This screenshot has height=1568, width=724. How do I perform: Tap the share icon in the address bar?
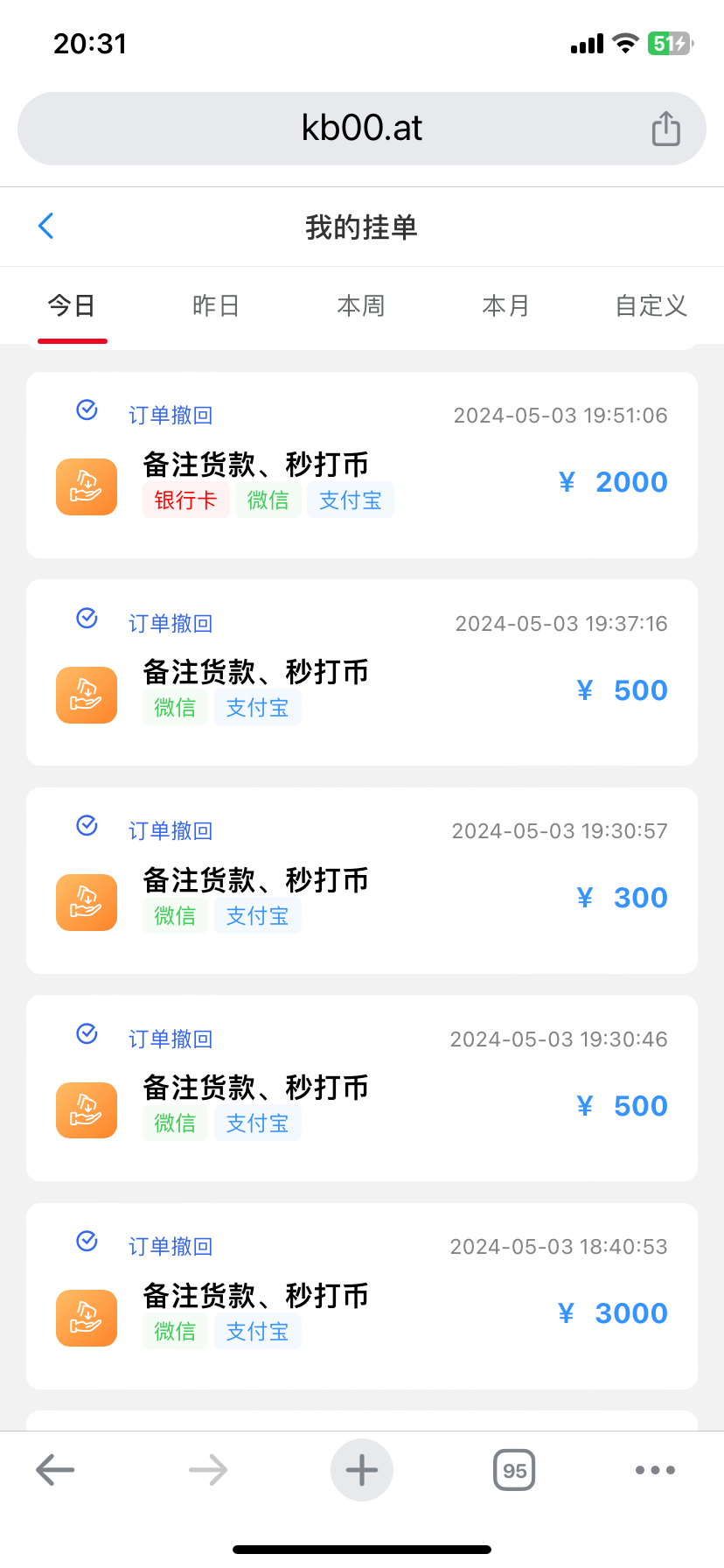click(666, 128)
